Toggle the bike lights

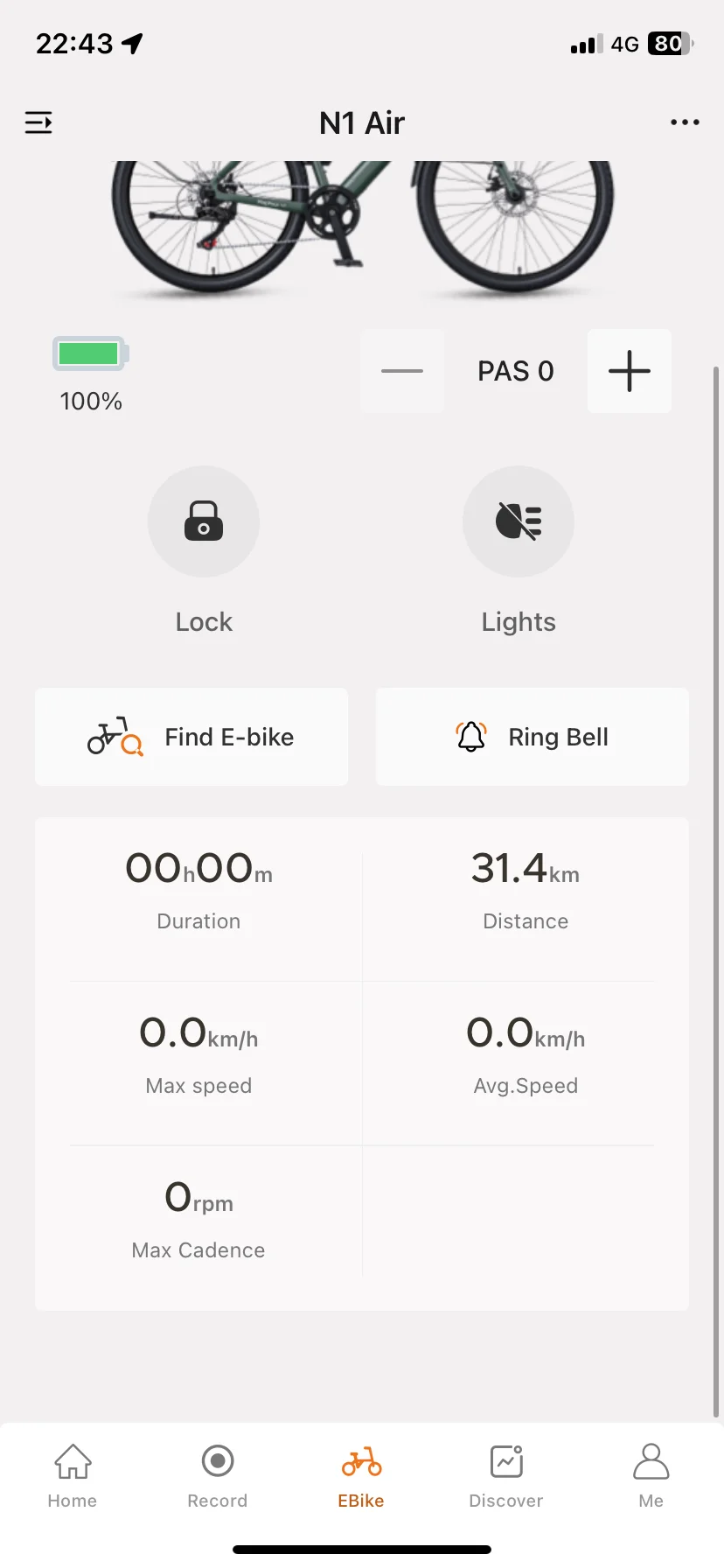[x=519, y=521]
